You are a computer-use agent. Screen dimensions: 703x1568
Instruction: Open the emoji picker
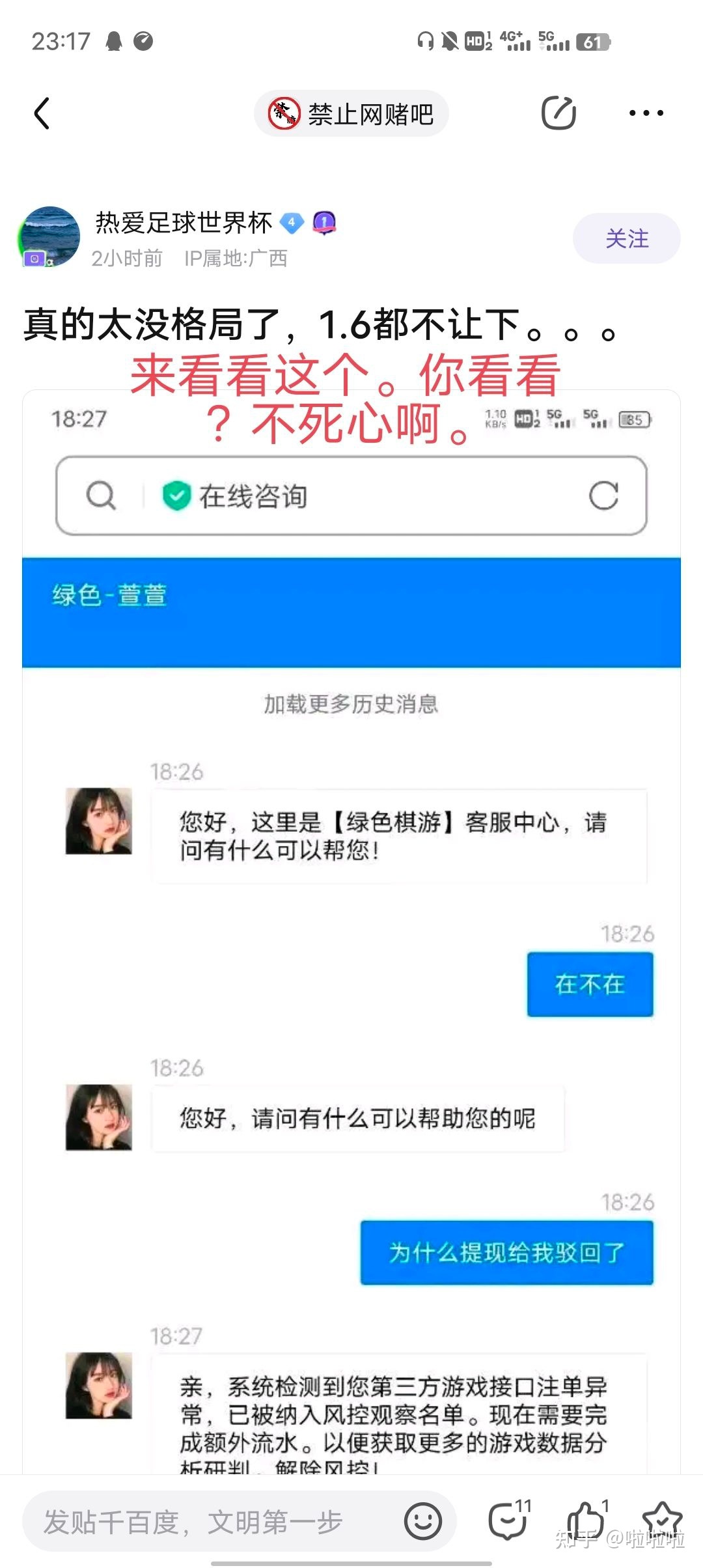coord(423,1522)
